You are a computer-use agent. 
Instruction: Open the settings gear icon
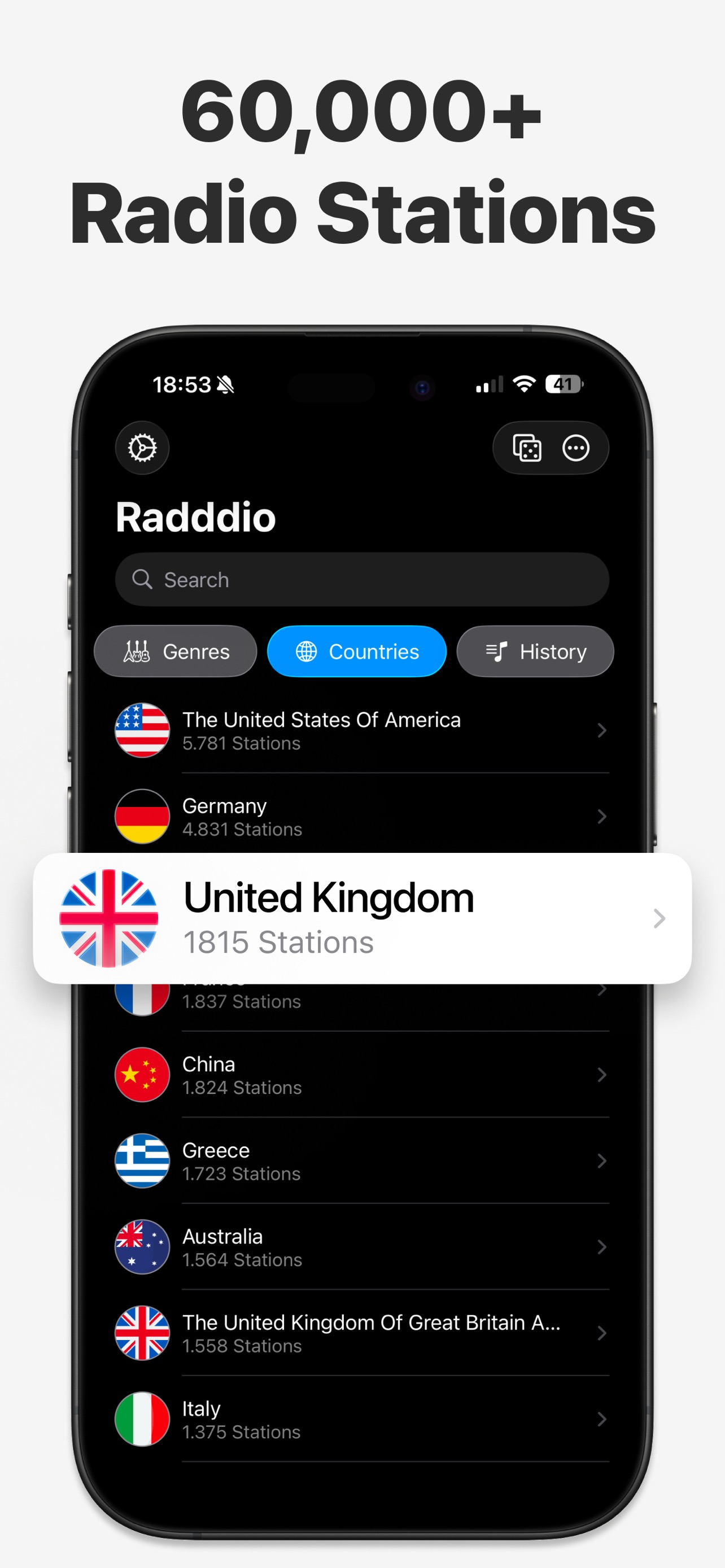[142, 448]
